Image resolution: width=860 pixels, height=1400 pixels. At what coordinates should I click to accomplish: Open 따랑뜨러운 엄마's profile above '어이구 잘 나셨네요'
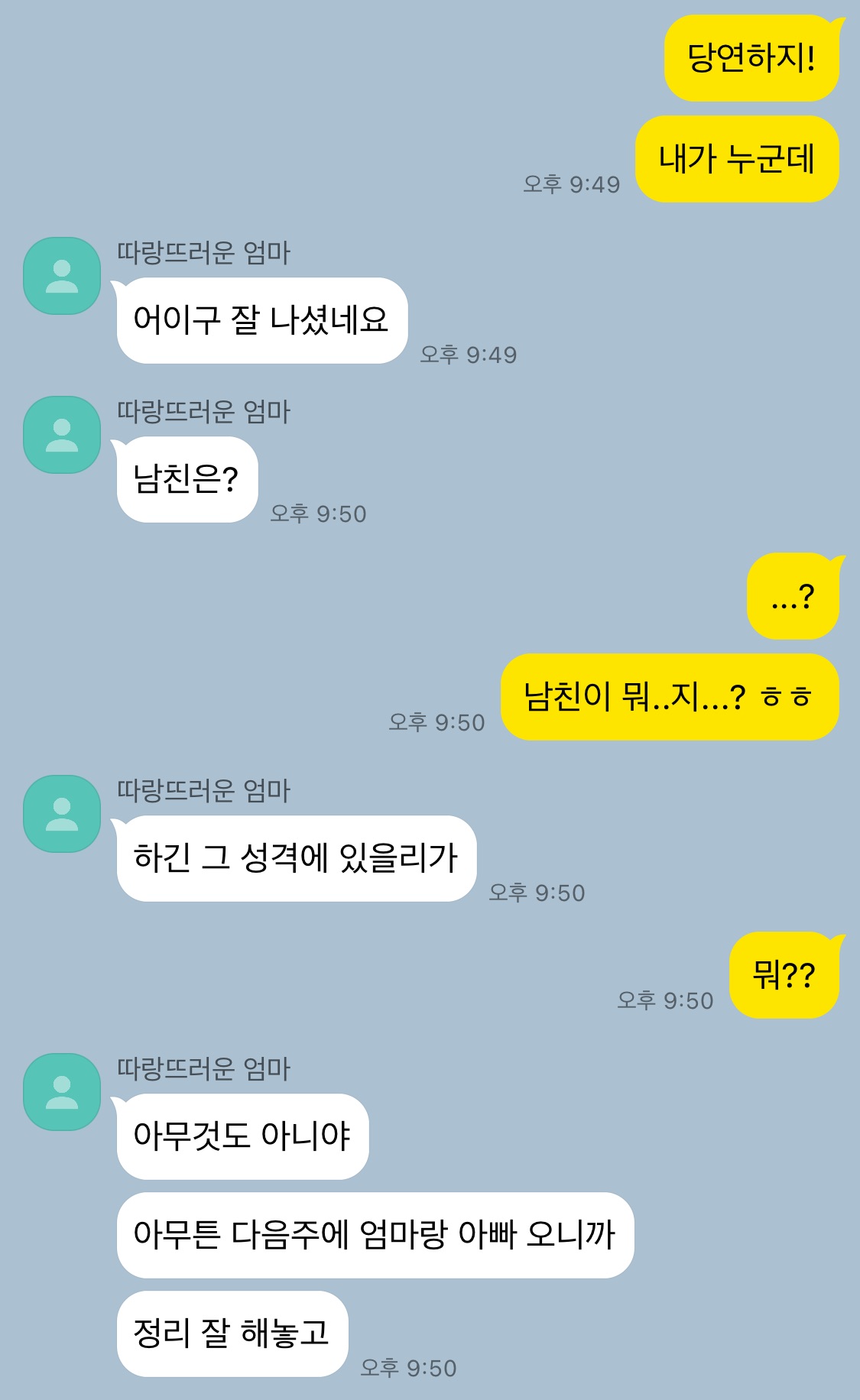click(62, 276)
